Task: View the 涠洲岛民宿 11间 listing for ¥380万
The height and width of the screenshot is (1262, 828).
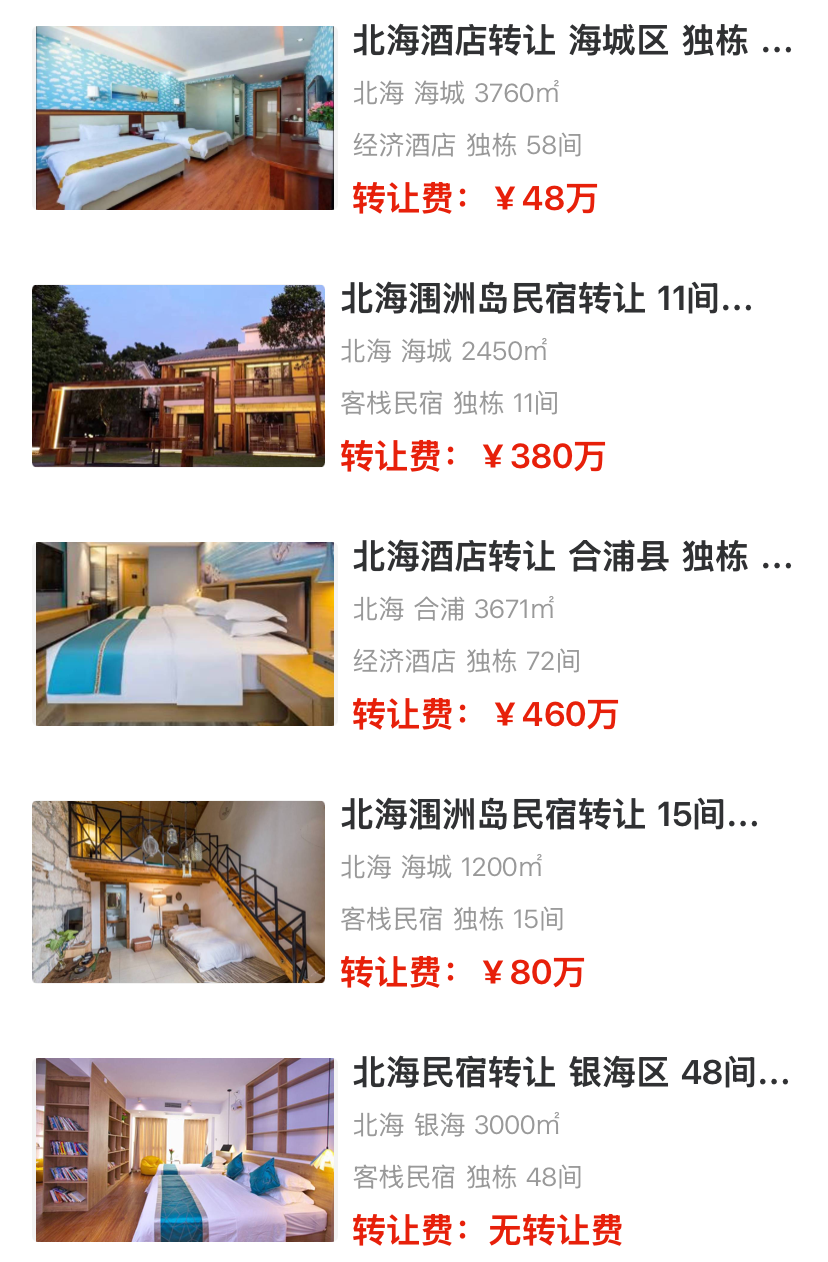Action: (546, 299)
